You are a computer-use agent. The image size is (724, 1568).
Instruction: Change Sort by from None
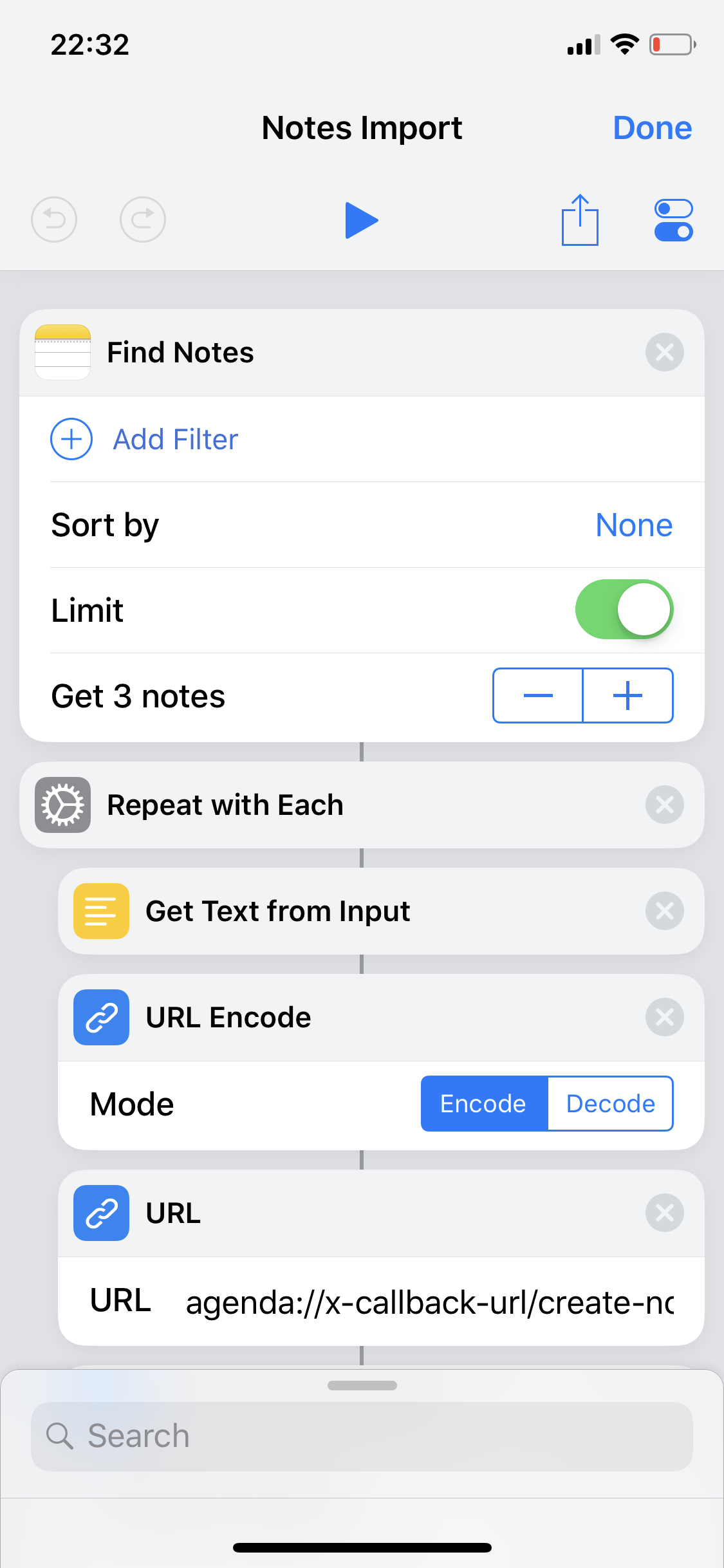pyautogui.click(x=634, y=525)
